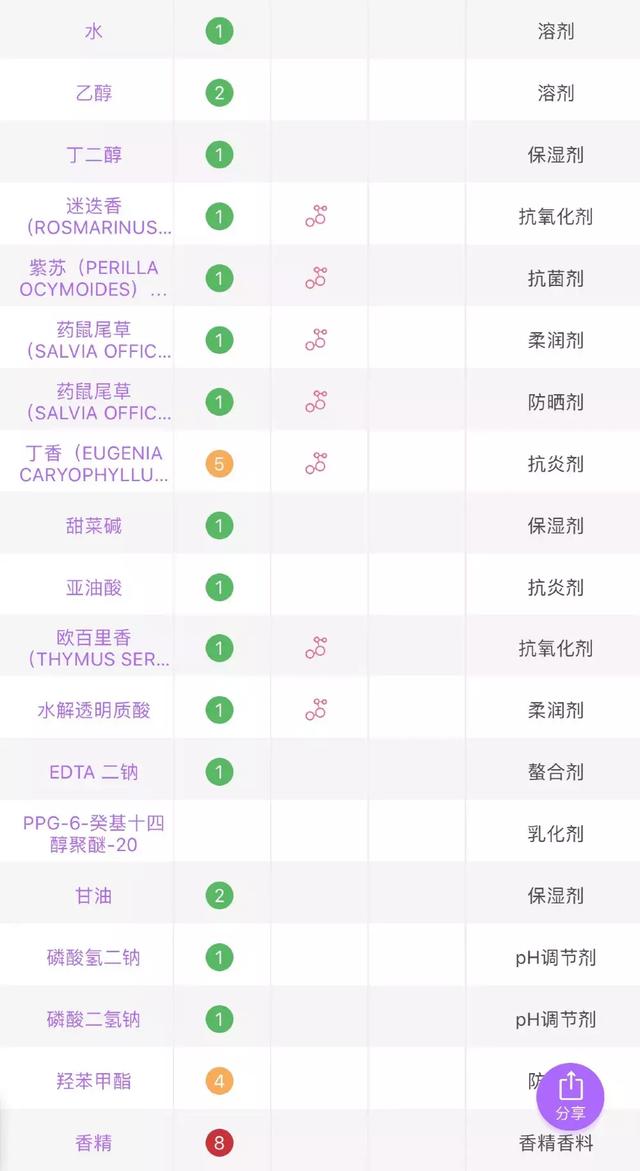Open ingredient 水 details
Screen dimensions: 640x1171
click(x=94, y=31)
